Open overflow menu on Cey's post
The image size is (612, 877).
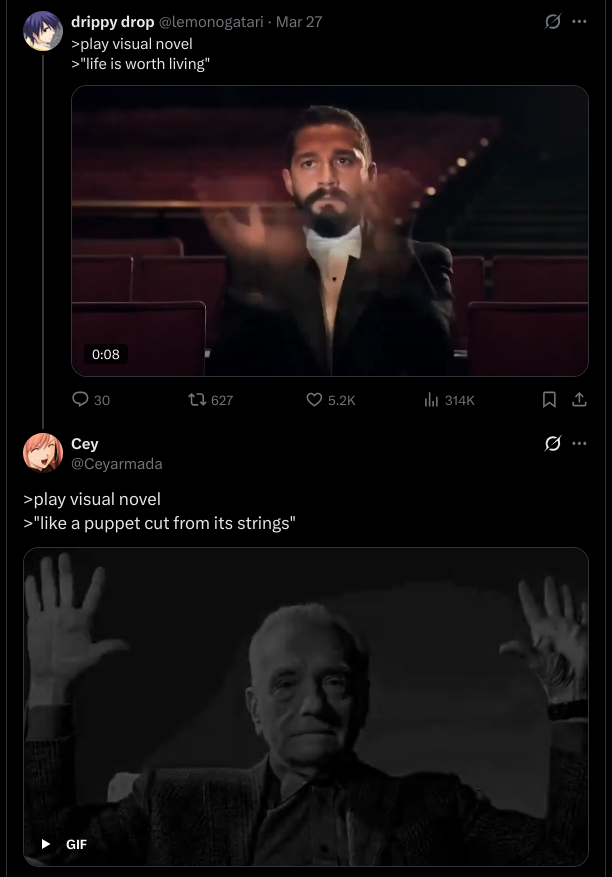(x=579, y=443)
